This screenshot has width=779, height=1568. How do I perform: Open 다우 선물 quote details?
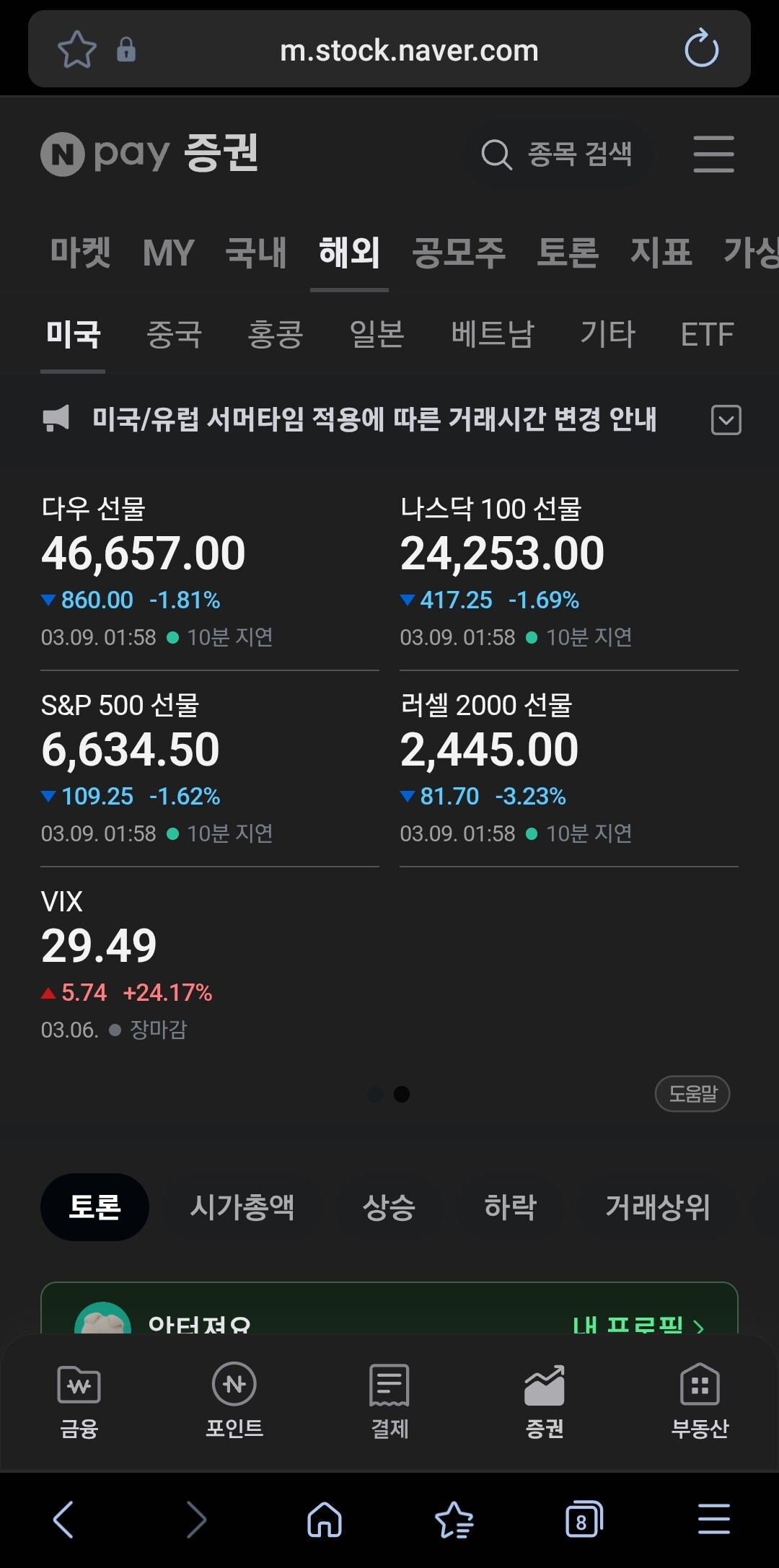click(210, 571)
